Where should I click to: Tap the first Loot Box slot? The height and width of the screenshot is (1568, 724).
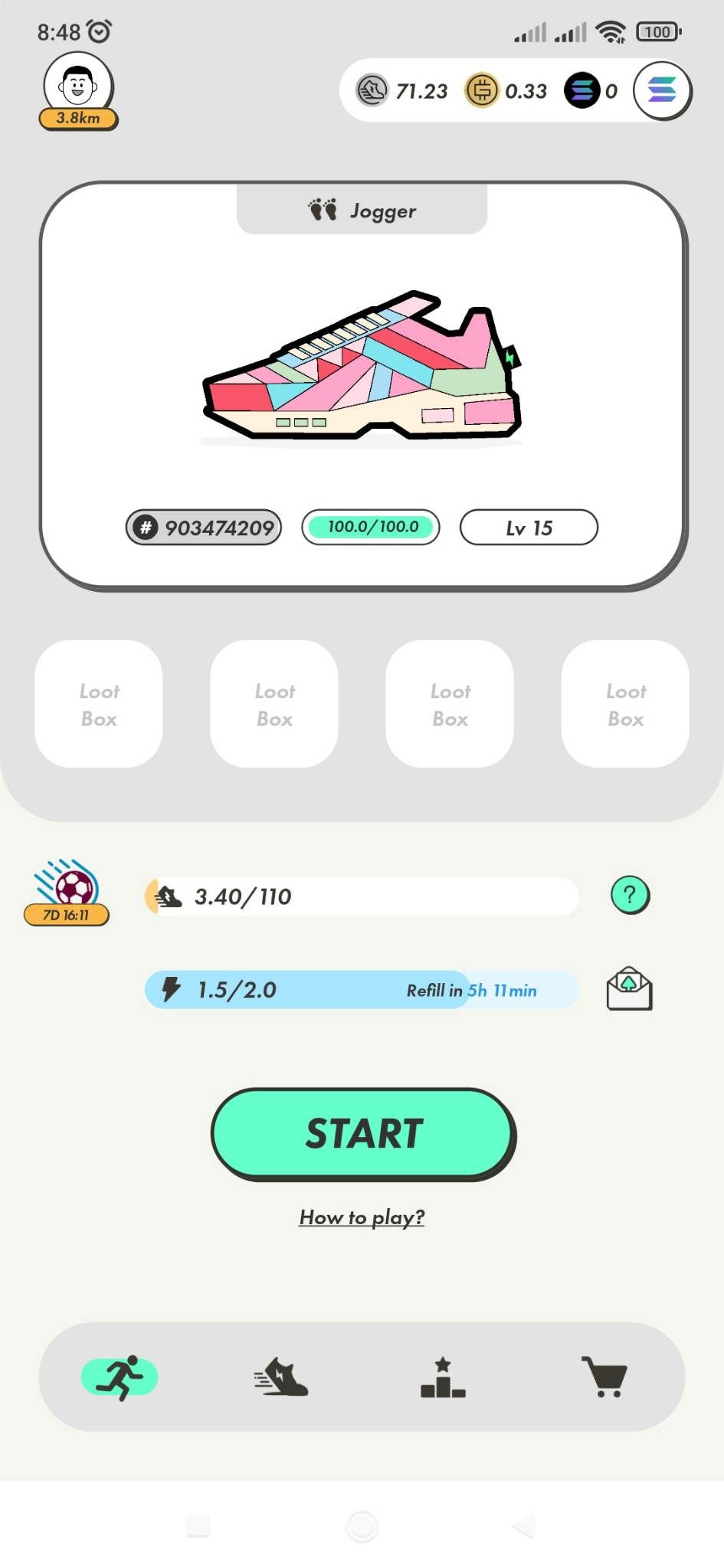tap(99, 704)
